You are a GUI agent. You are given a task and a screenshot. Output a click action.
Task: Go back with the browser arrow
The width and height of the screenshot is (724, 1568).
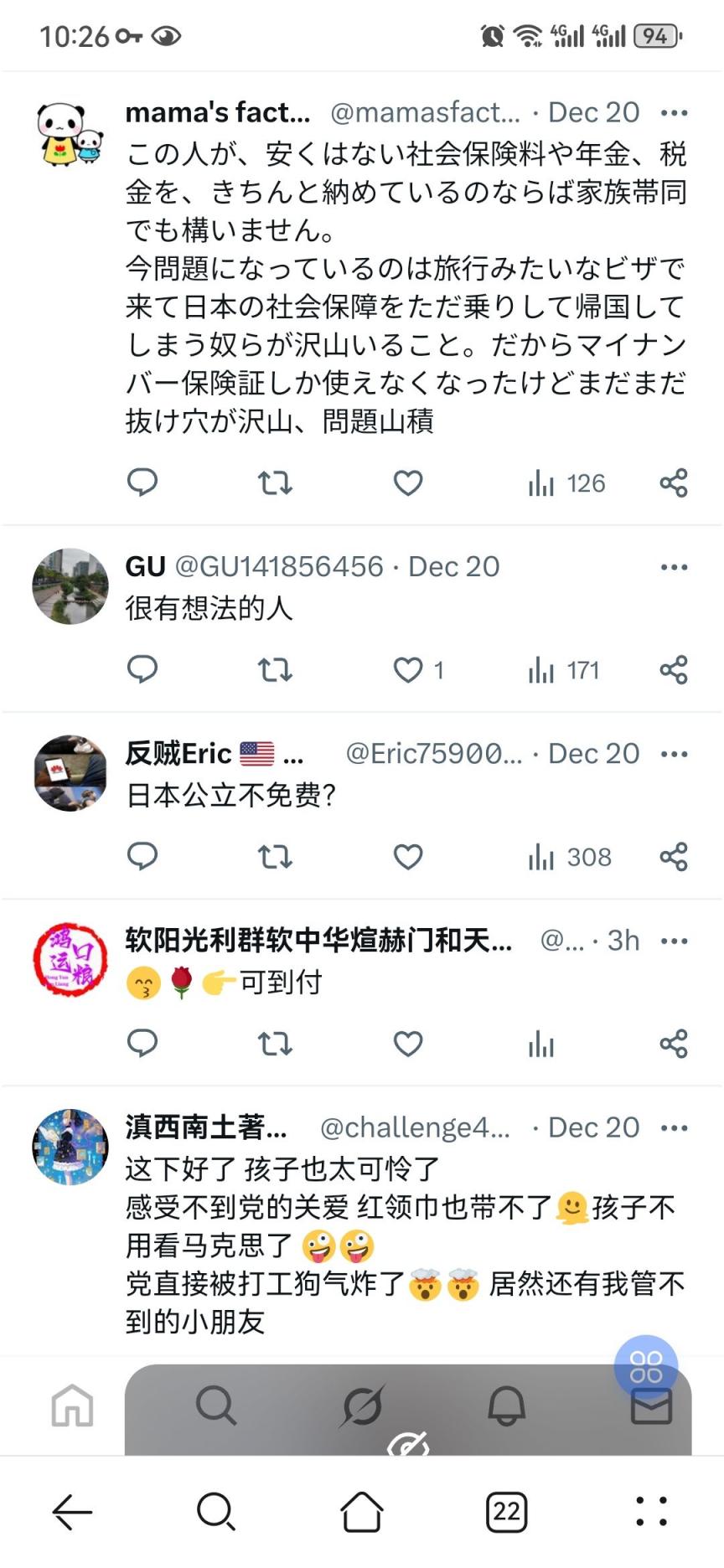click(x=72, y=1512)
